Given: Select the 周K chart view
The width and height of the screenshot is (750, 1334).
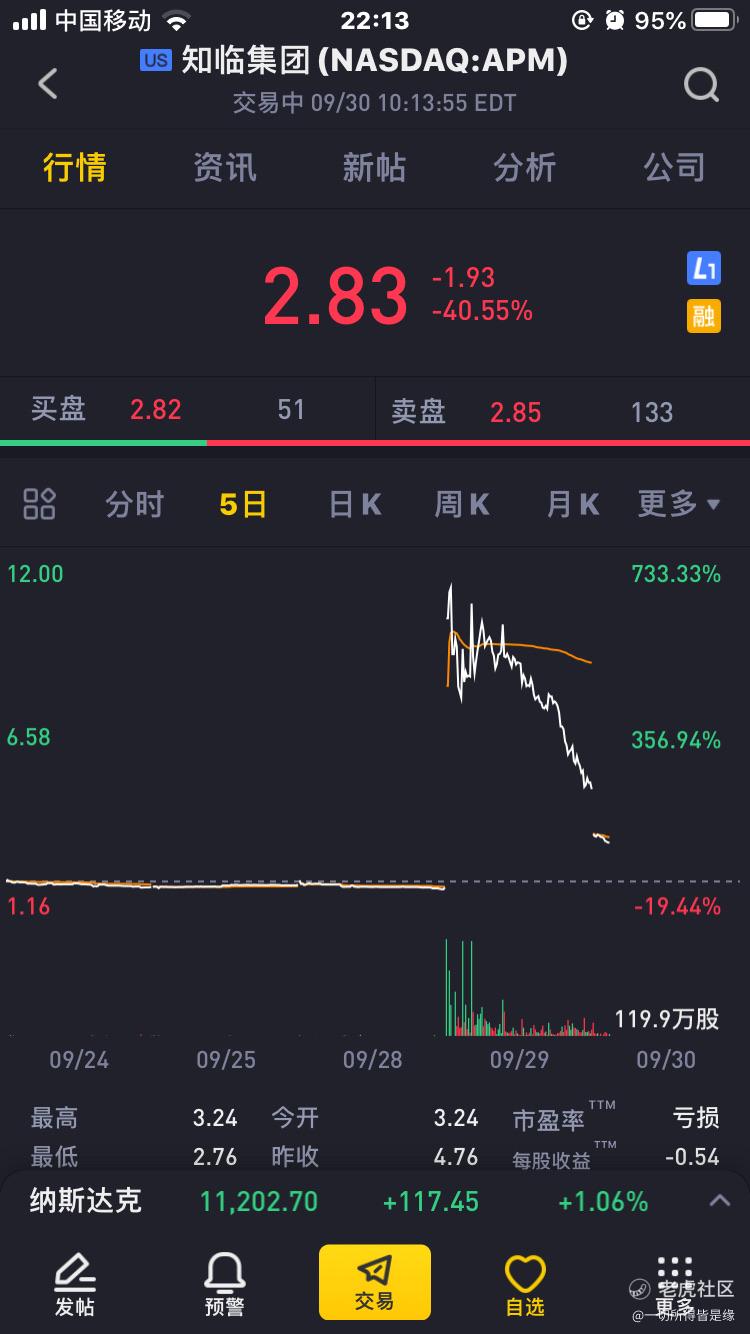Looking at the screenshot, I should click(x=461, y=504).
